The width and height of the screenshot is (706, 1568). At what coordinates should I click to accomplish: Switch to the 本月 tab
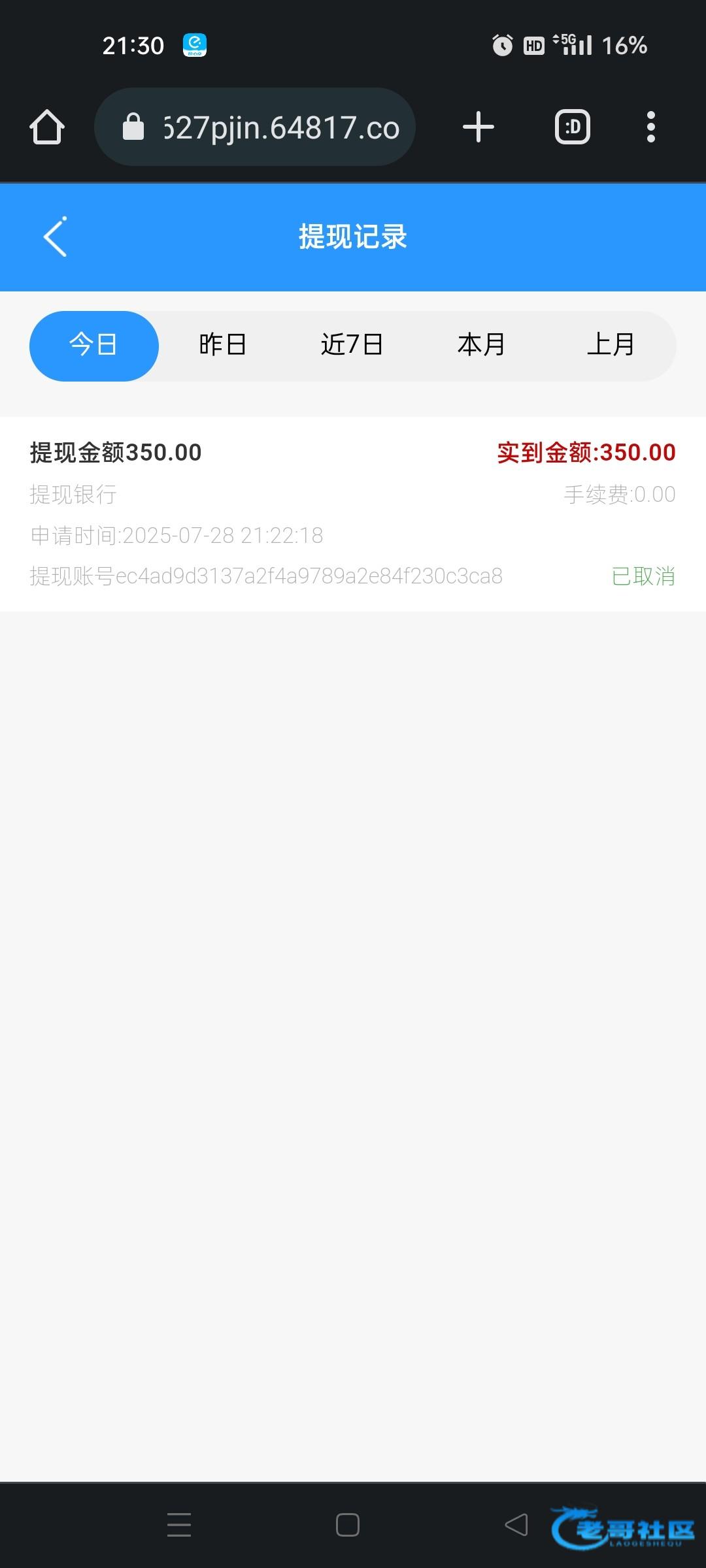coord(482,346)
